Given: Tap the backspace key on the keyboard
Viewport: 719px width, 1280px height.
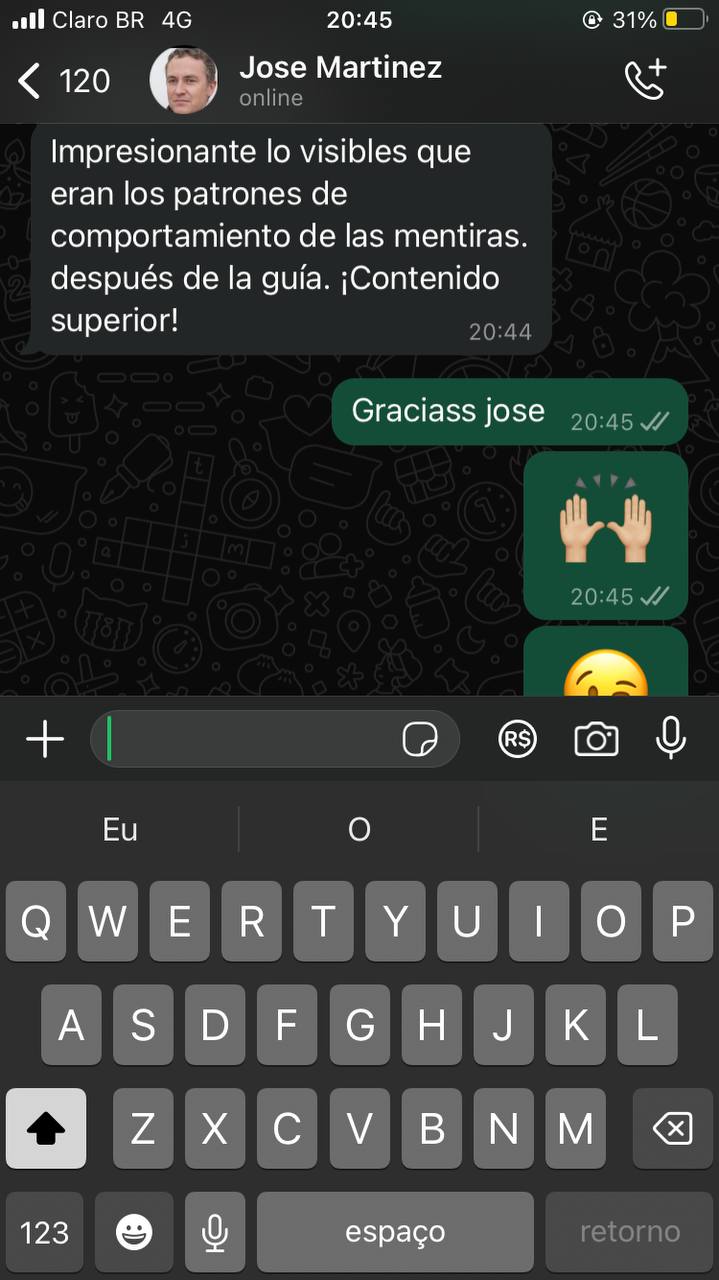Looking at the screenshot, I should click(x=672, y=1129).
